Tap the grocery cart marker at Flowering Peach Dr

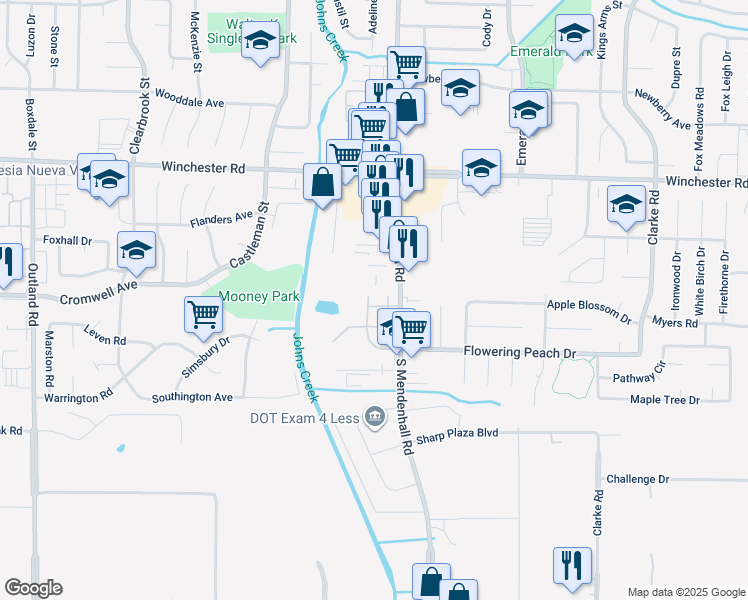pyautogui.click(x=411, y=333)
